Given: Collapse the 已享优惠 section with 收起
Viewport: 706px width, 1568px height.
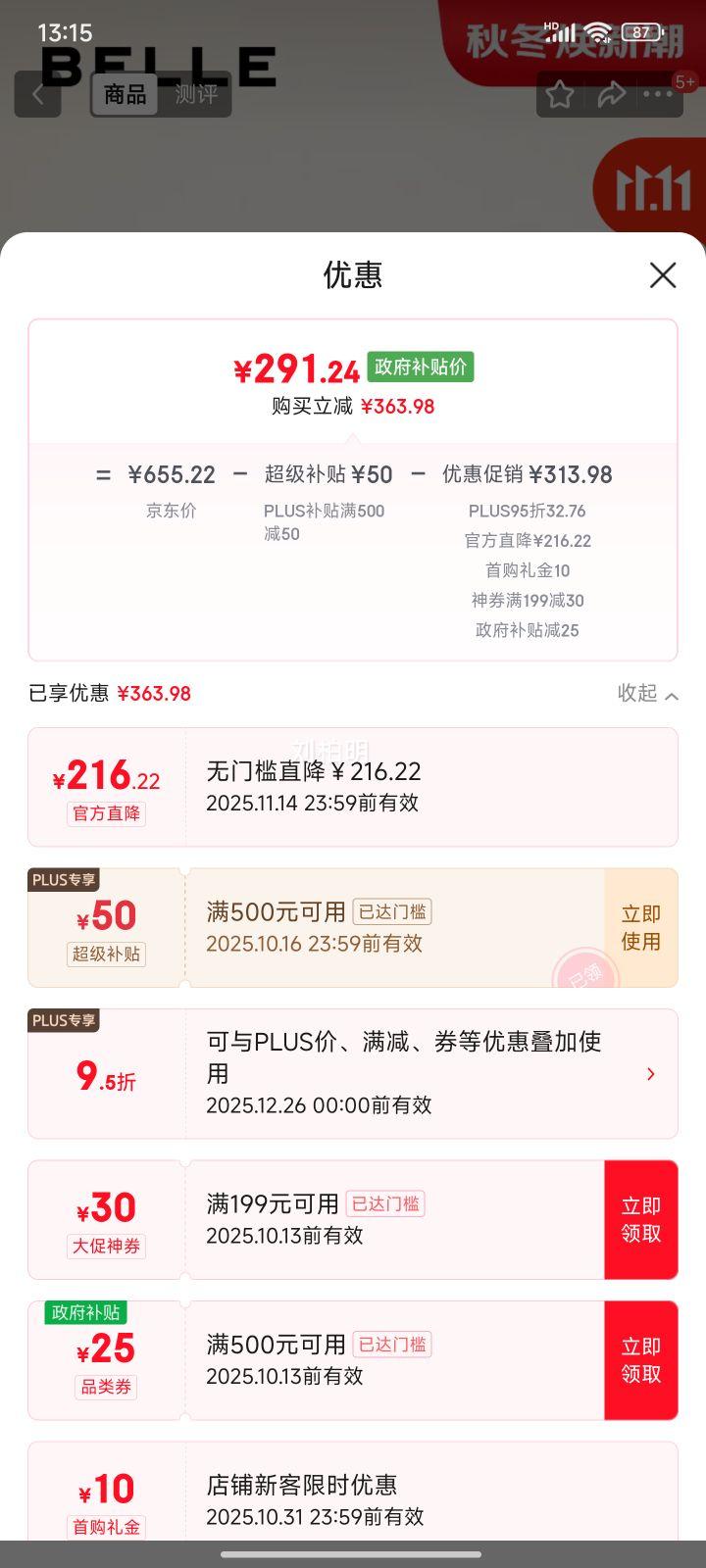Looking at the screenshot, I should click(x=647, y=694).
